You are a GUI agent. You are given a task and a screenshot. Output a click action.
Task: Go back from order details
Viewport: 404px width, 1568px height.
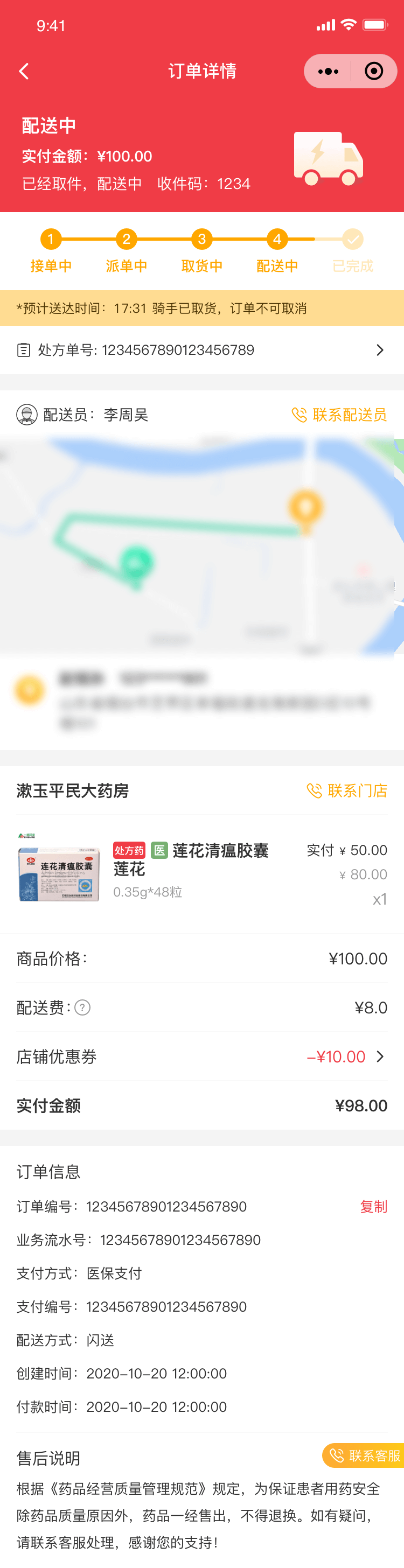pyautogui.click(x=24, y=71)
